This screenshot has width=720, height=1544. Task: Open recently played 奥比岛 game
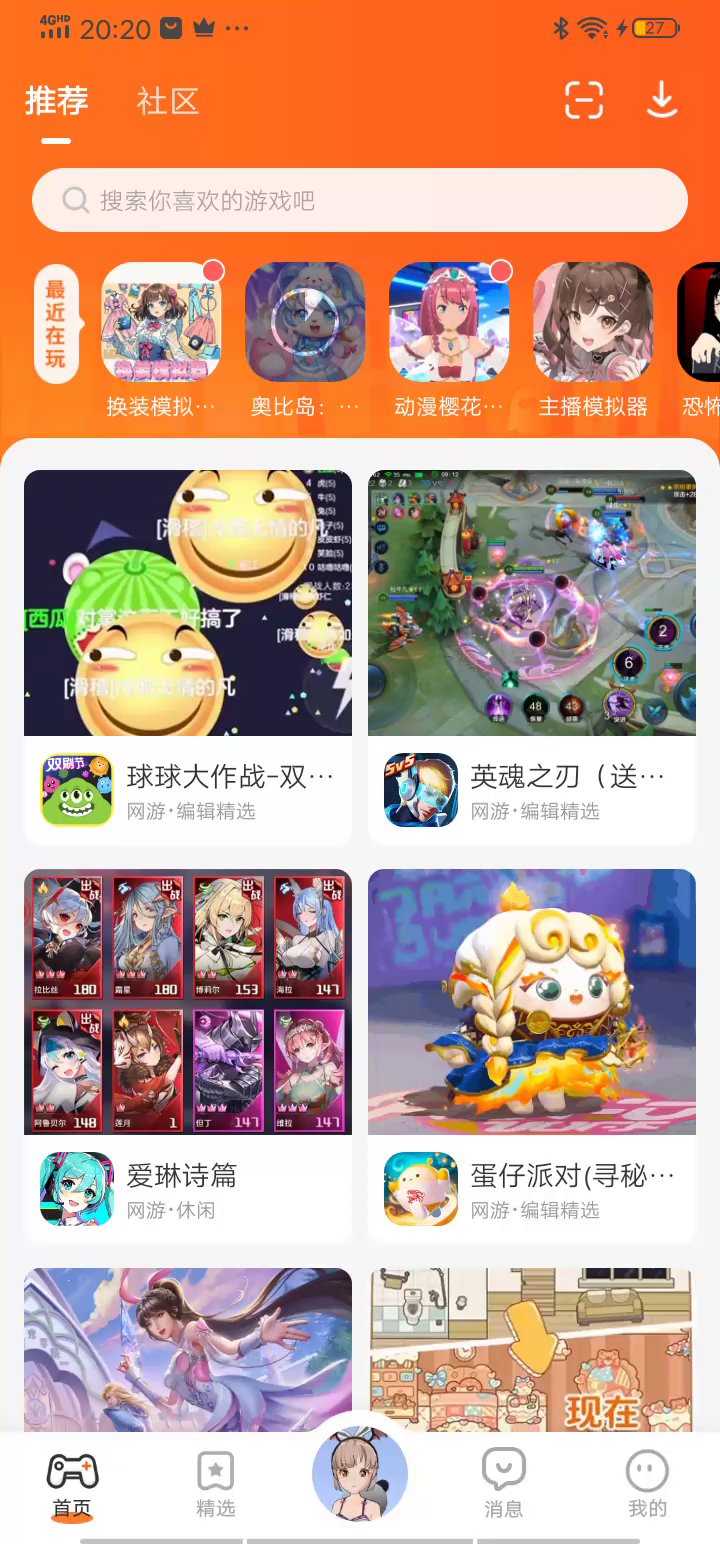coord(305,322)
